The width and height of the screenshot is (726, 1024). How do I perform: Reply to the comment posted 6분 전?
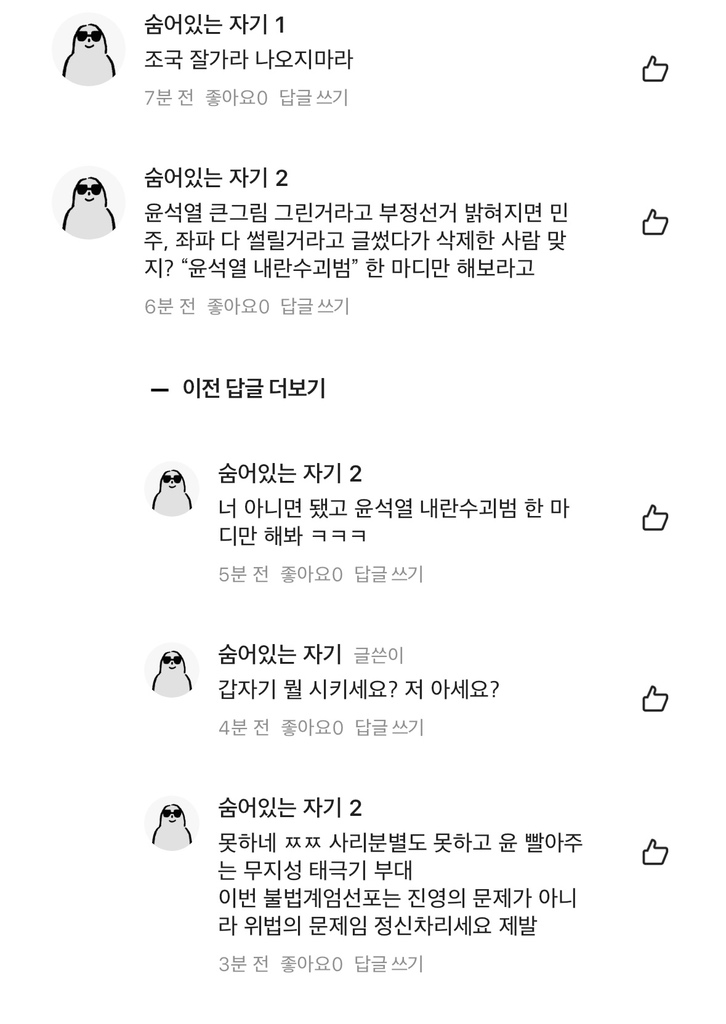pos(314,306)
